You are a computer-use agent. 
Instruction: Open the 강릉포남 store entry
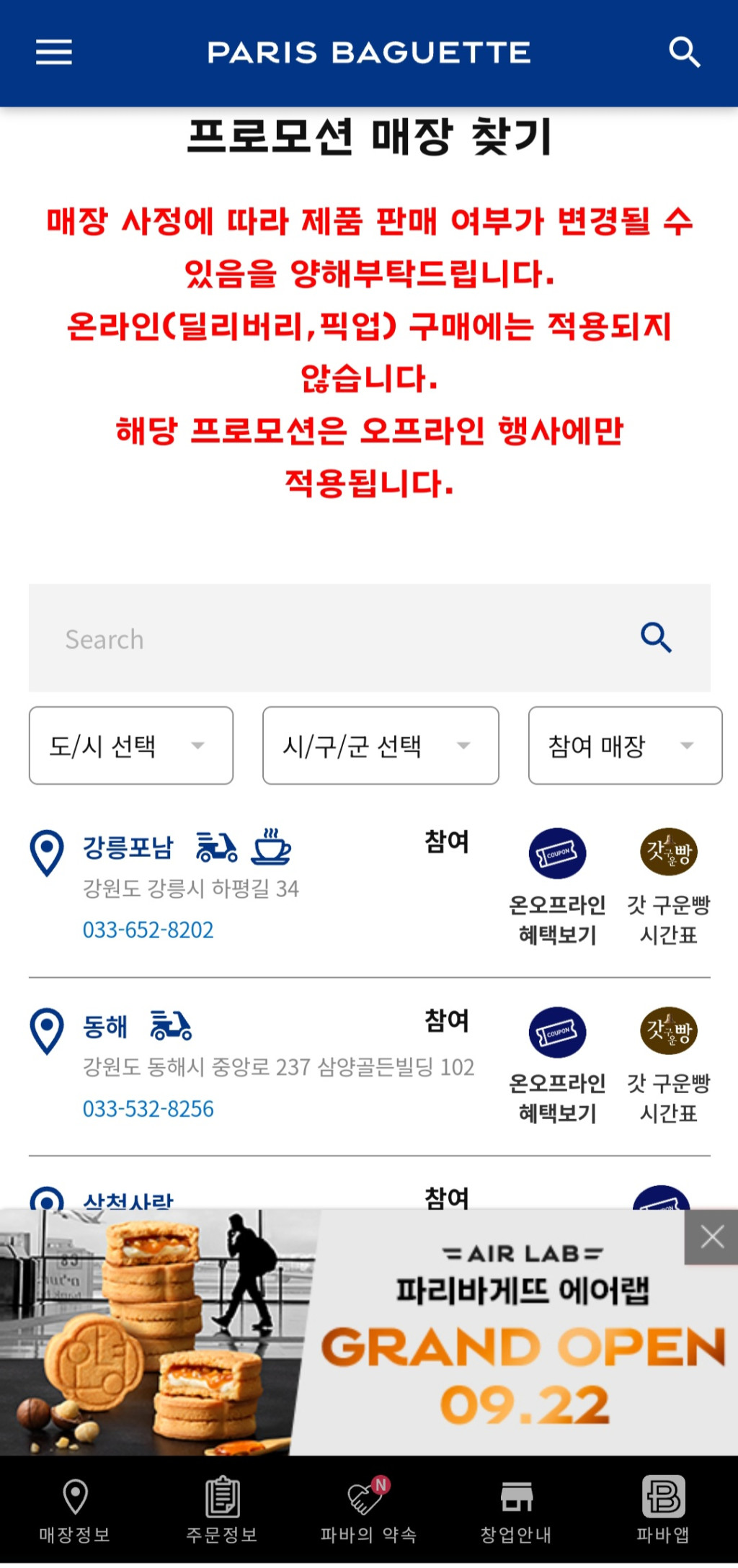coord(128,847)
